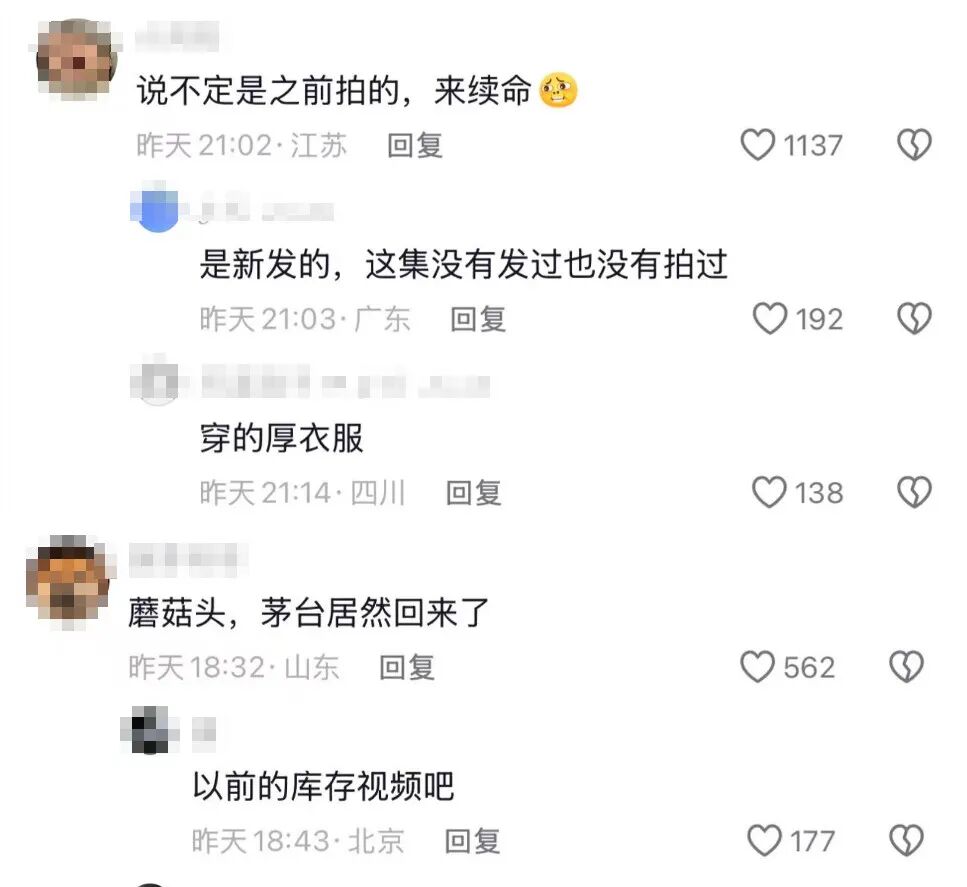Like the reply "穿的厚衣服"
This screenshot has width=967, height=887.
[x=769, y=492]
